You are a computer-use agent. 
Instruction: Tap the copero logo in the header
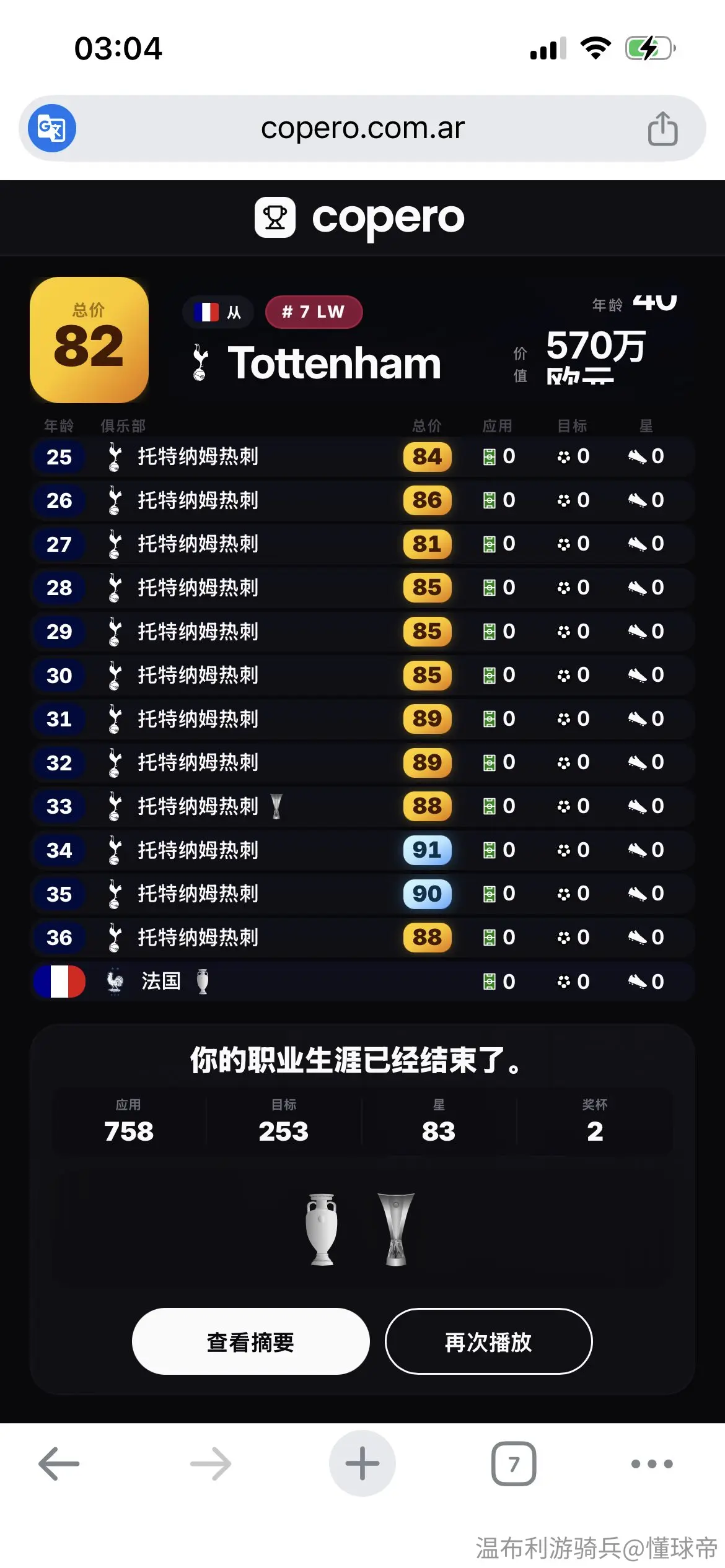tap(359, 218)
